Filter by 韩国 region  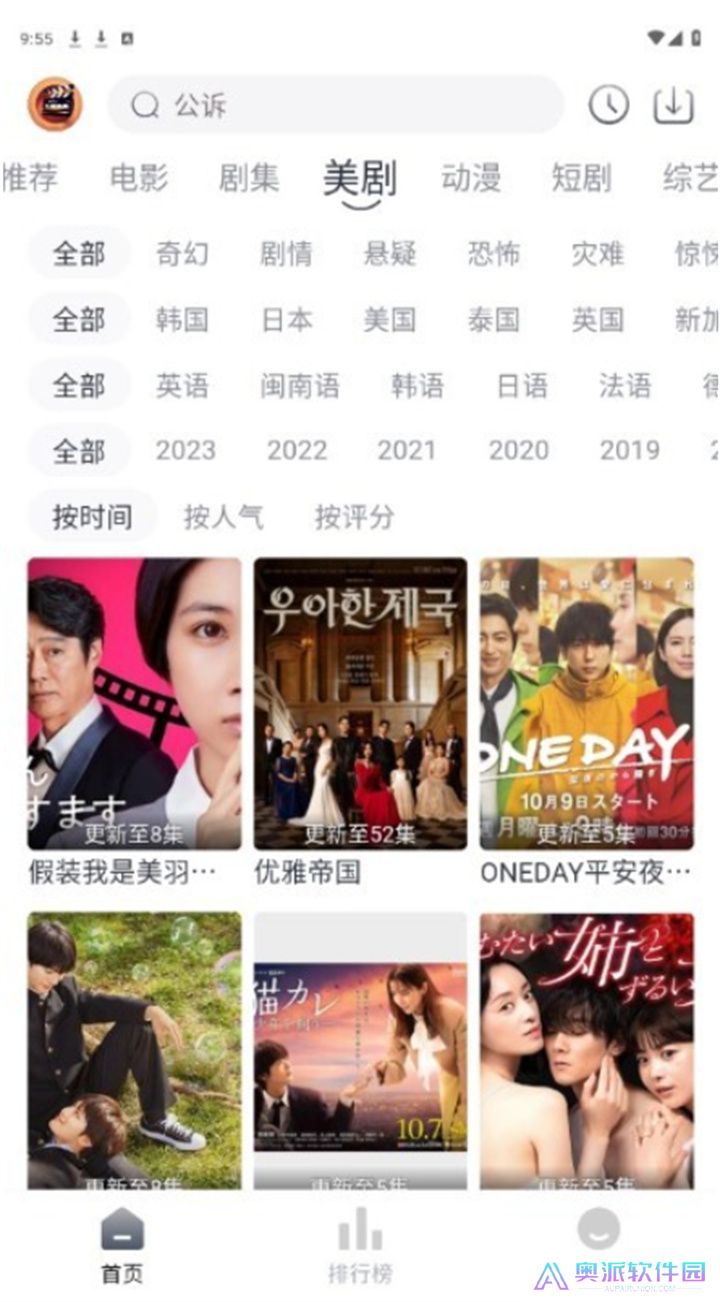182,320
